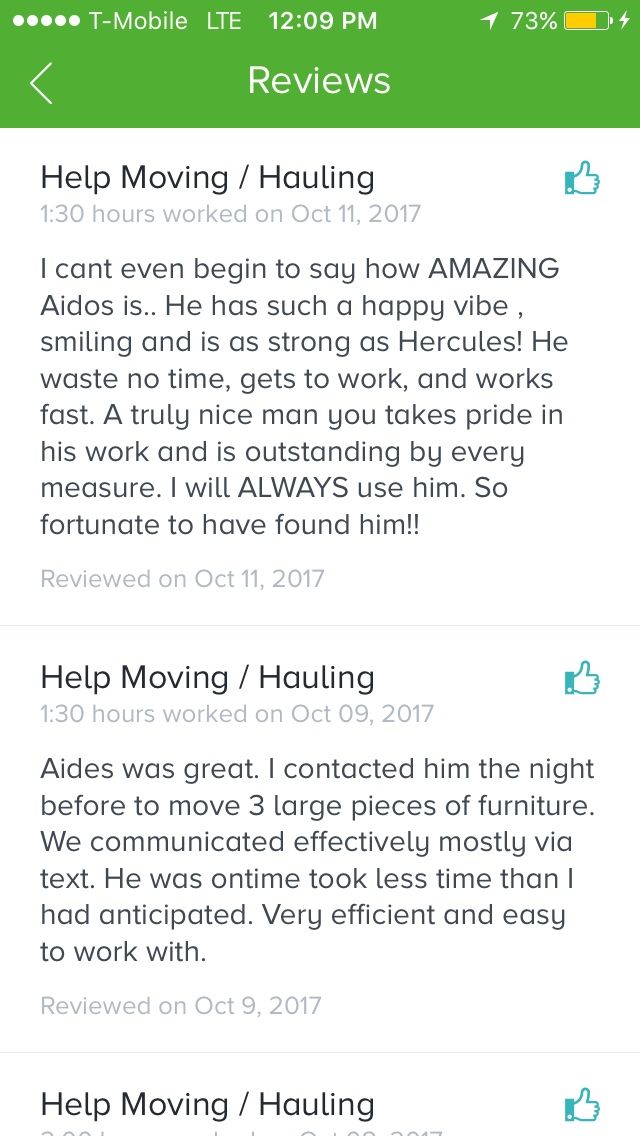Screen dimensions: 640x1136
Task: Go back from the Reviews screen
Action: tap(41, 82)
